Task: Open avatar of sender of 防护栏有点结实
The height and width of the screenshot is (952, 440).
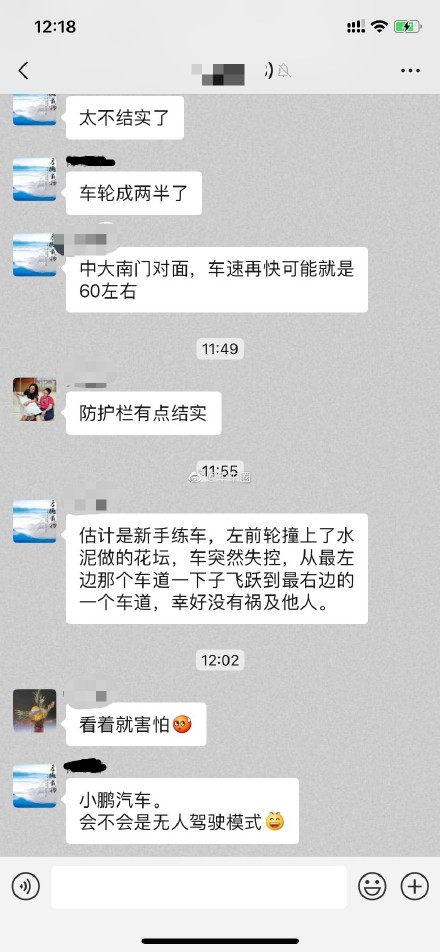Action: 35,400
